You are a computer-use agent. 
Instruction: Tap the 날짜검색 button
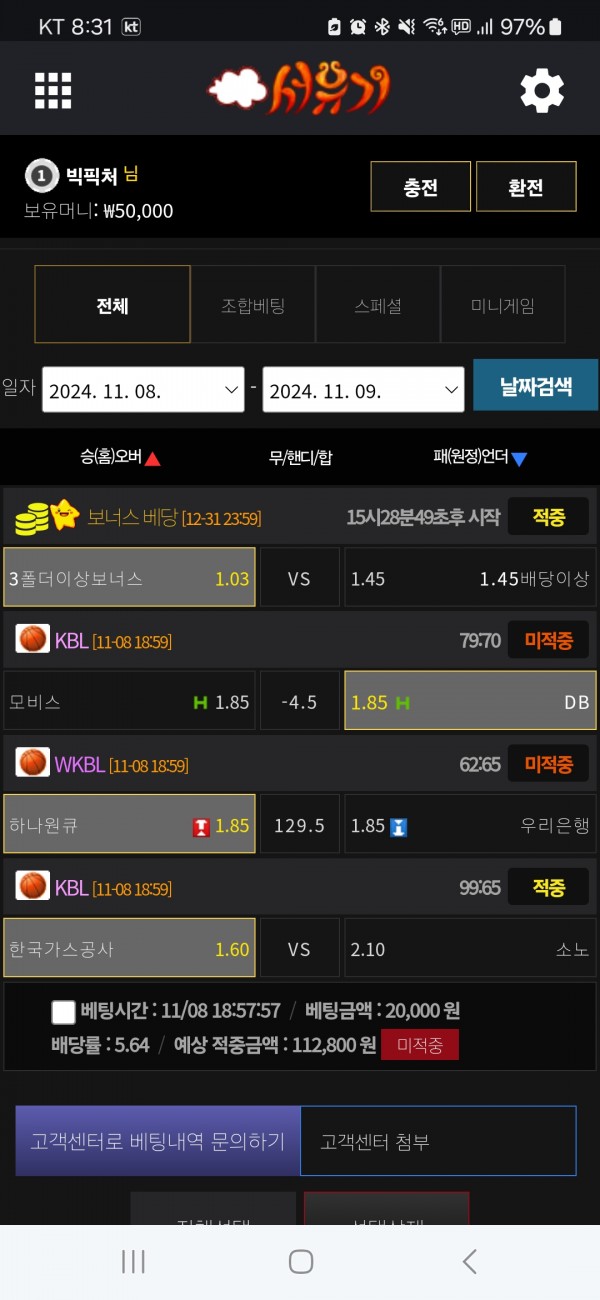click(535, 386)
